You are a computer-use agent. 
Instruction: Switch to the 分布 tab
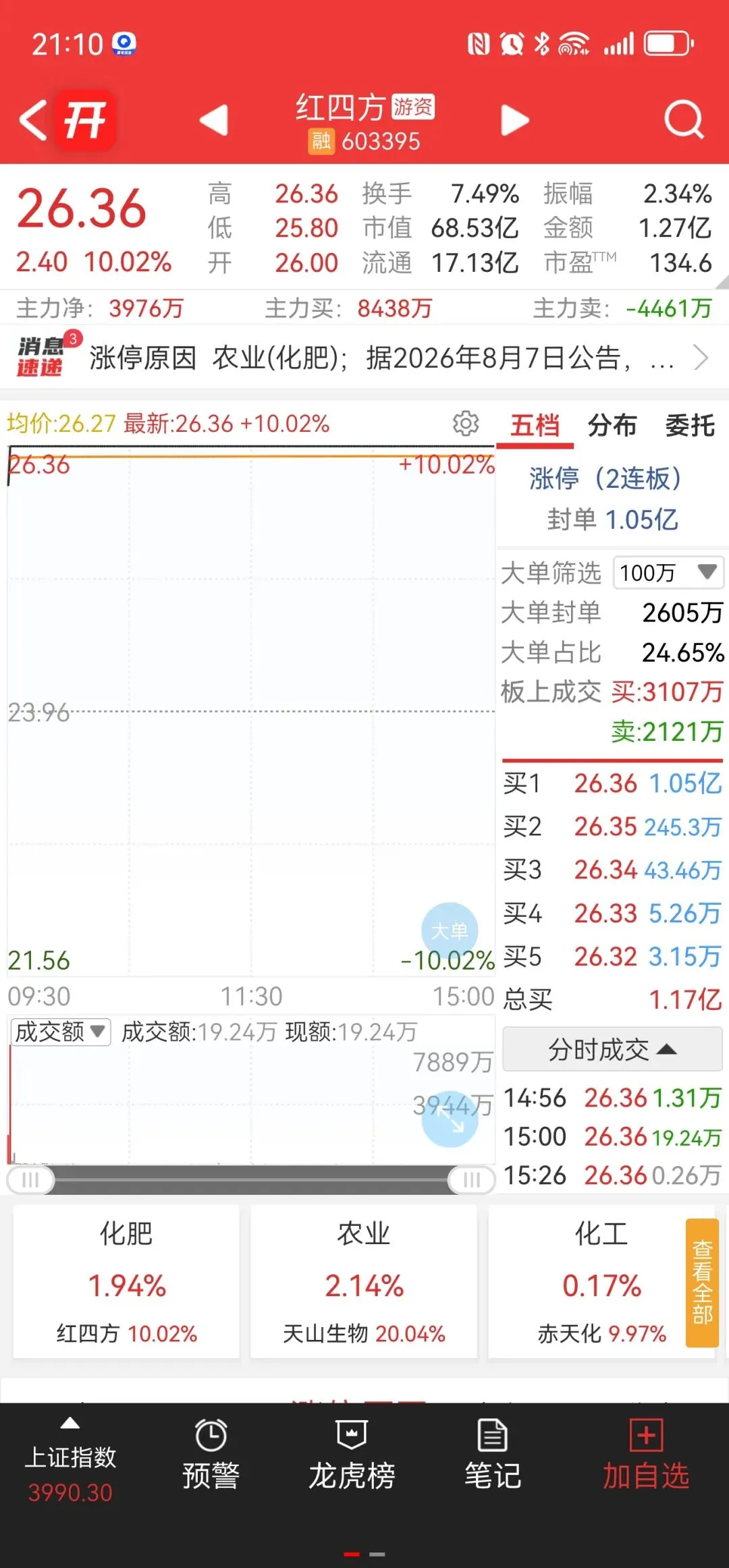(x=612, y=426)
